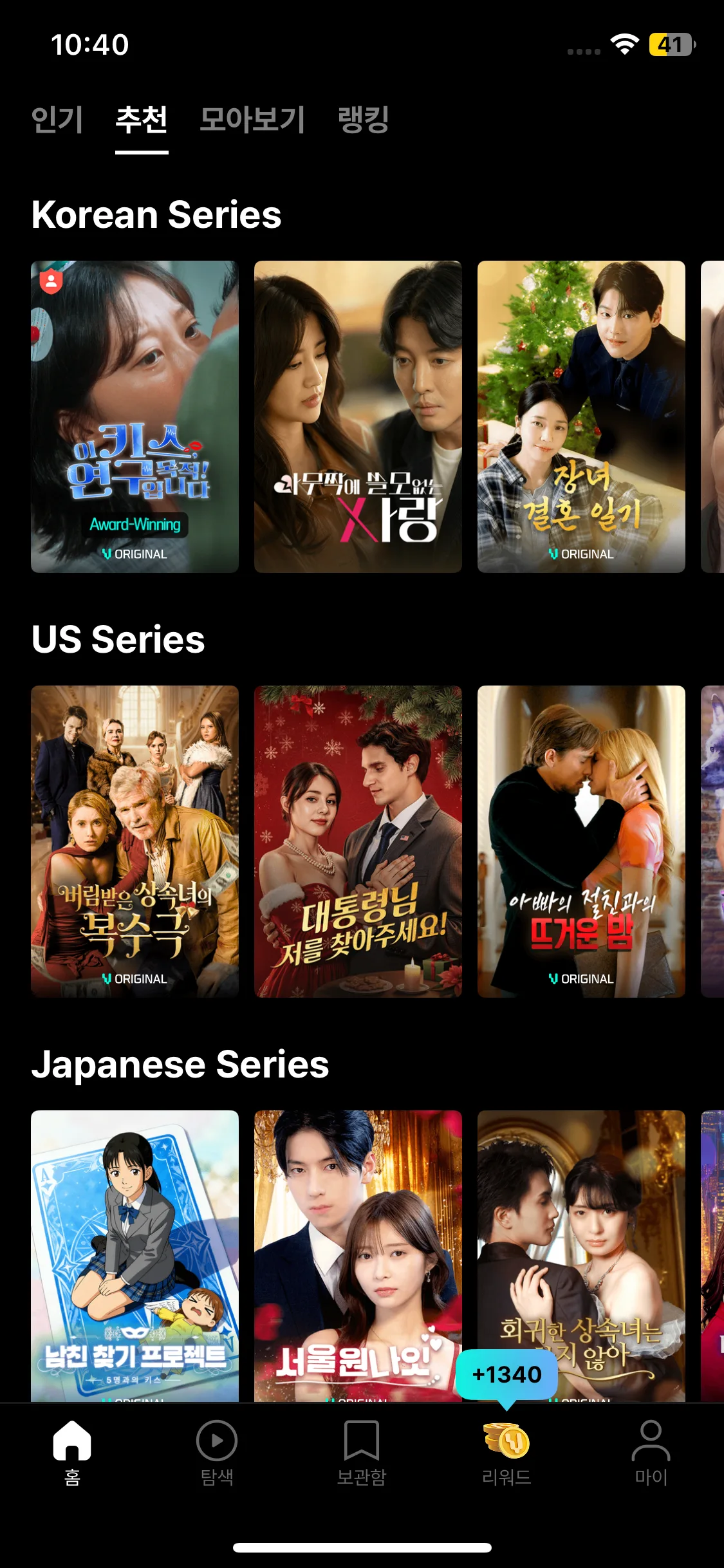Switch to the 랭킹 tab
This screenshot has width=724, height=1568.
363,120
